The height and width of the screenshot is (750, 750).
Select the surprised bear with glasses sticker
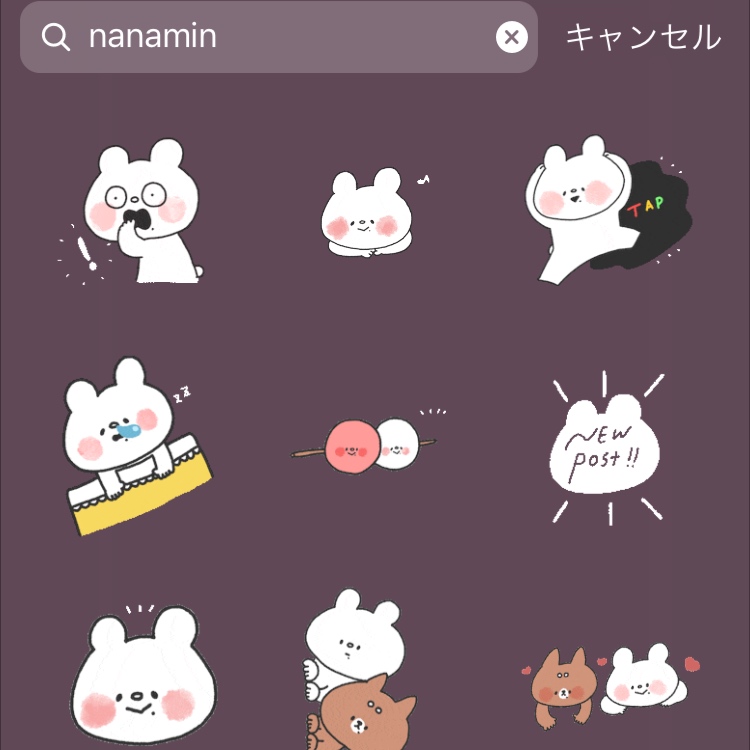click(x=137, y=213)
